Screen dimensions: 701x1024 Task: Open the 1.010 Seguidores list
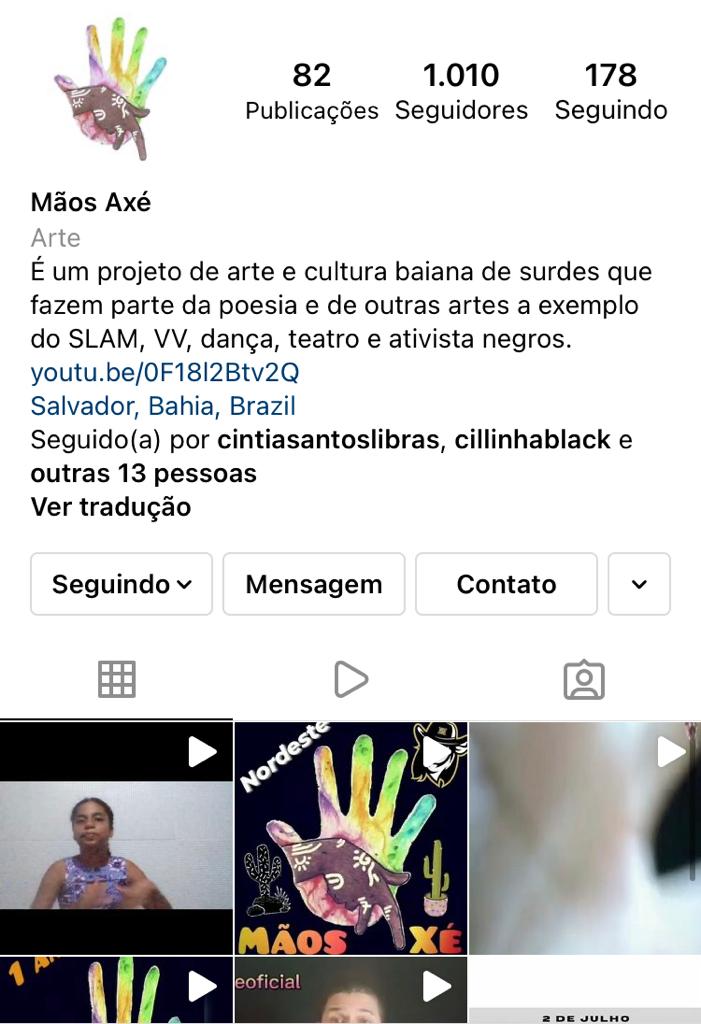pos(461,91)
